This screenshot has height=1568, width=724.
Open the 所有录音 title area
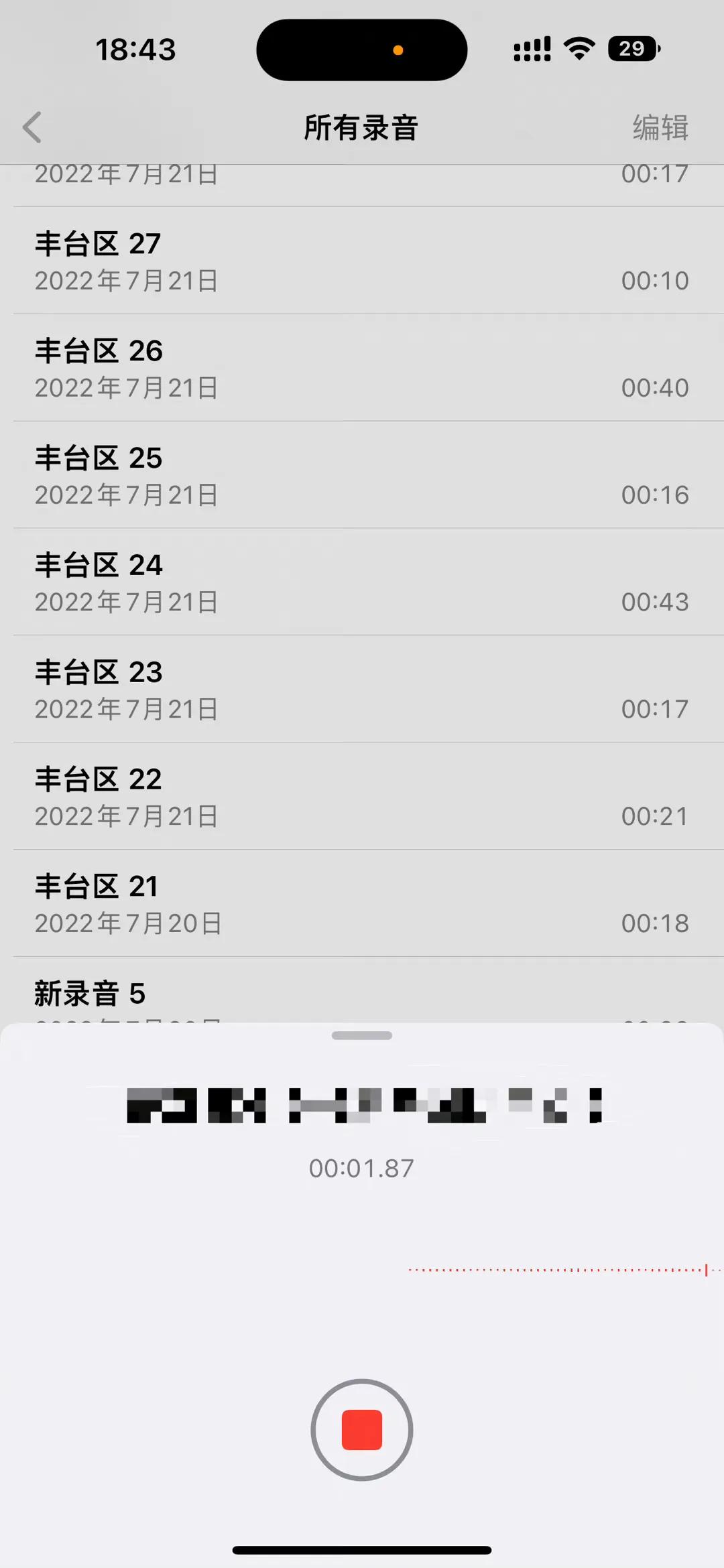pyautogui.click(x=360, y=127)
